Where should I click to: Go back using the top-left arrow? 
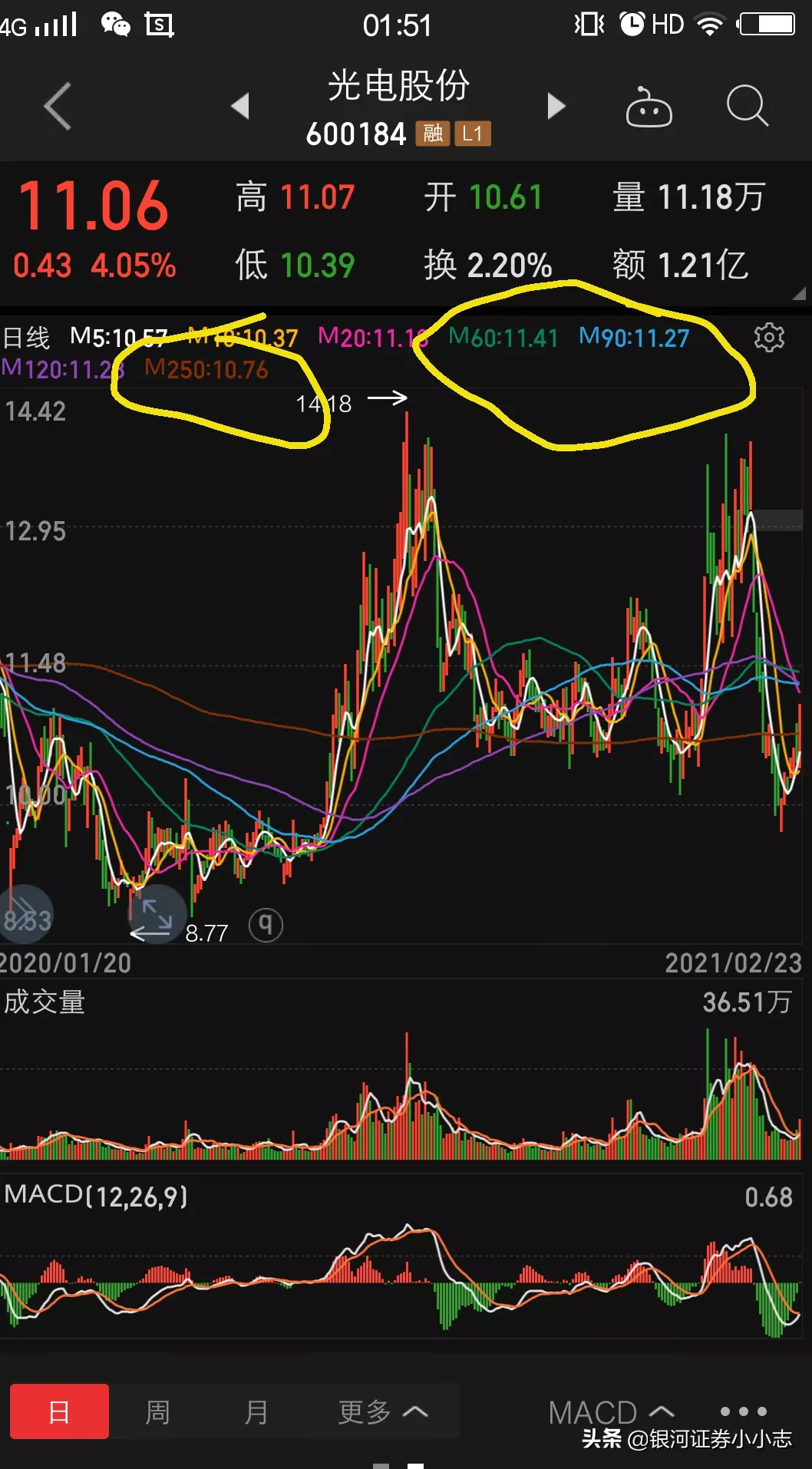58,106
